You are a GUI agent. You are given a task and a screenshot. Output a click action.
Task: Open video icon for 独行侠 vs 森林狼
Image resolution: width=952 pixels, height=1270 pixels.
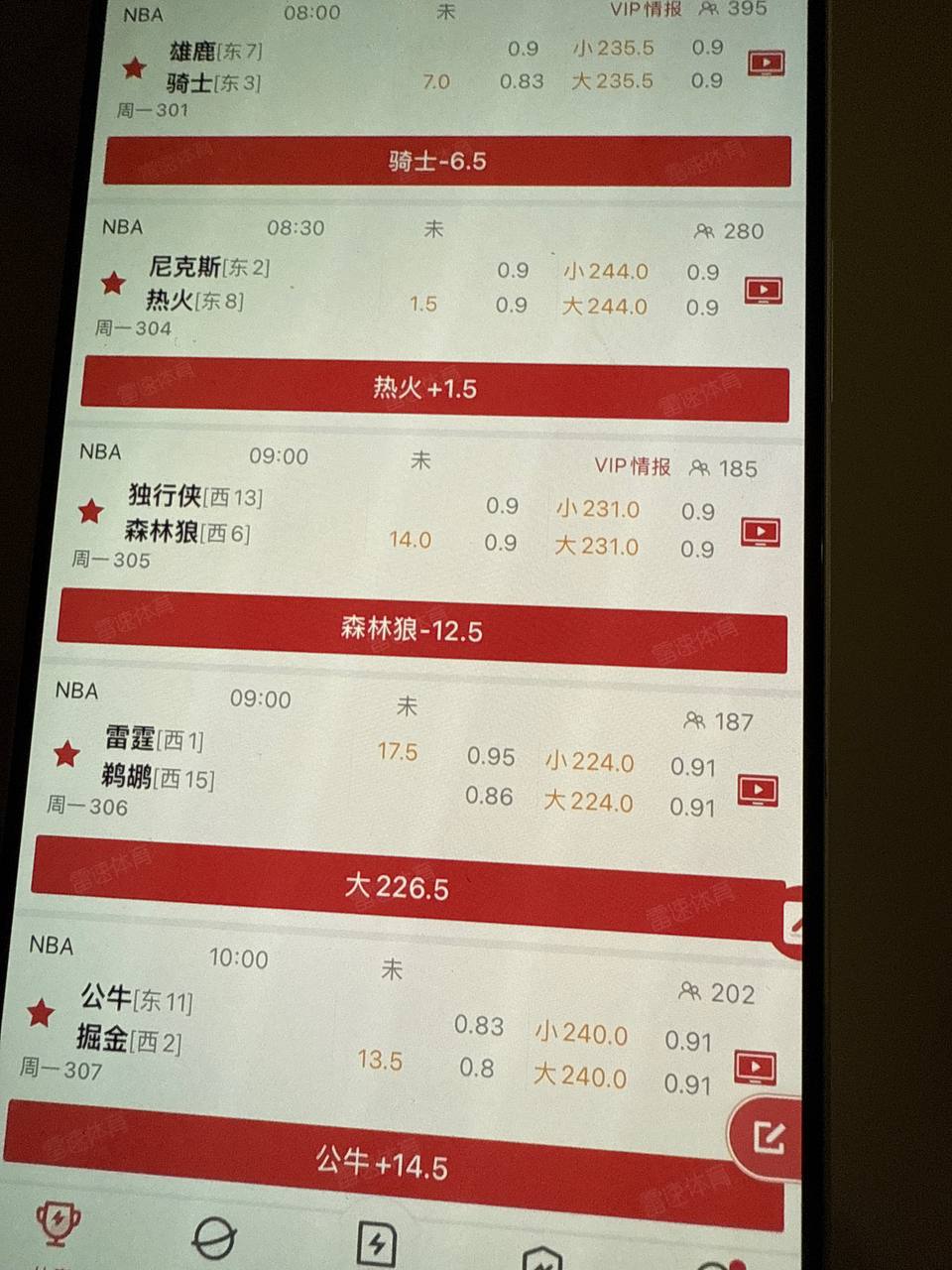761,531
